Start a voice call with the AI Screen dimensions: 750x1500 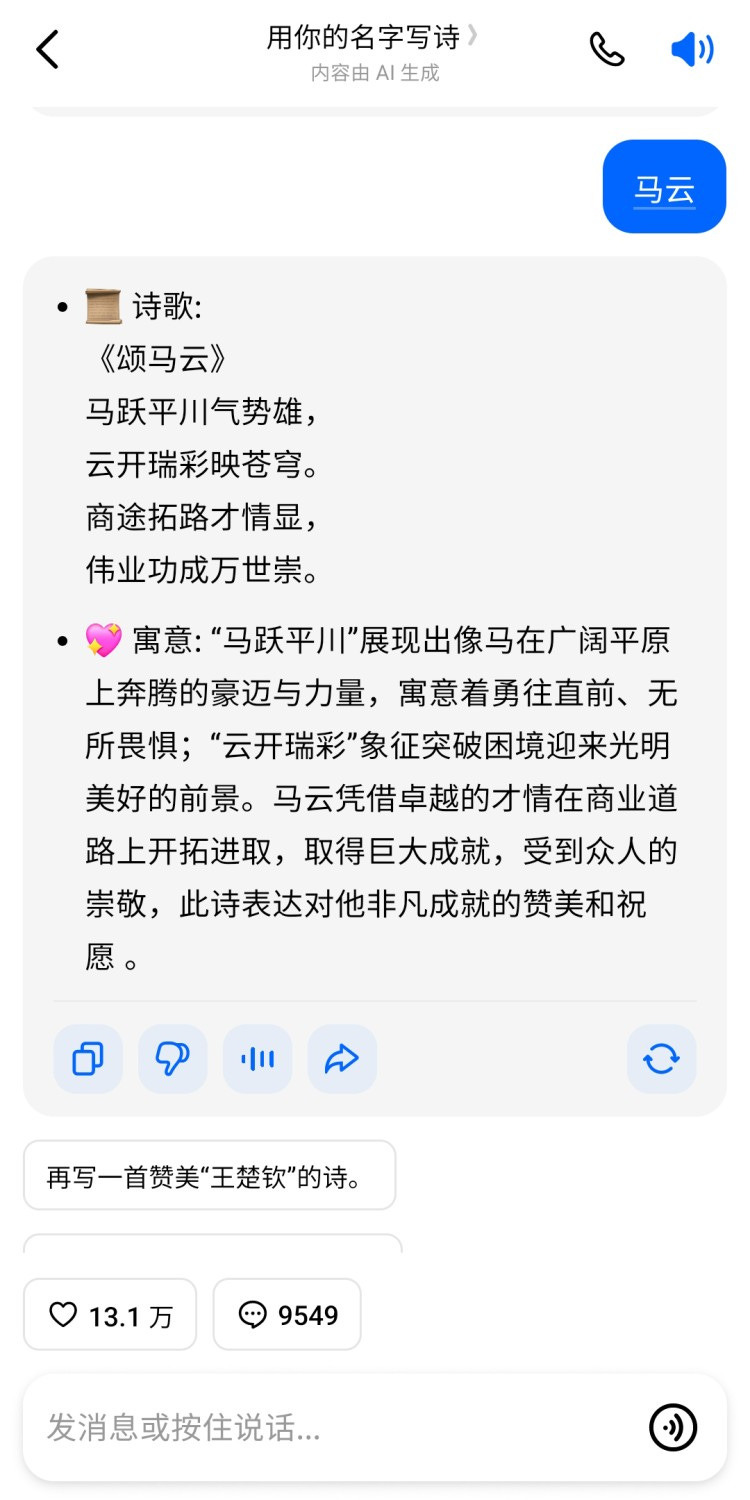click(607, 49)
